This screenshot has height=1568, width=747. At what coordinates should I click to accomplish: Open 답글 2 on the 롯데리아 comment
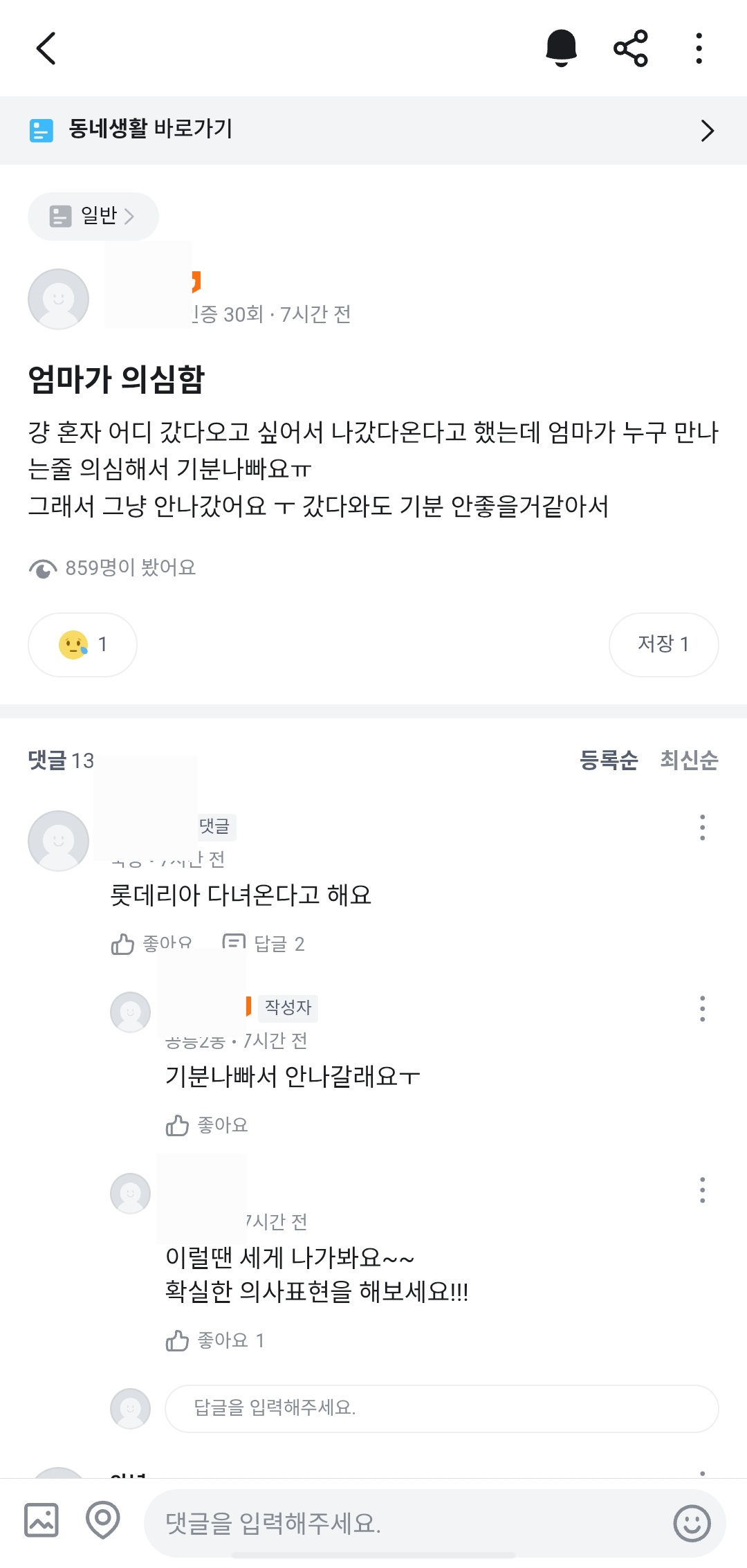264,943
